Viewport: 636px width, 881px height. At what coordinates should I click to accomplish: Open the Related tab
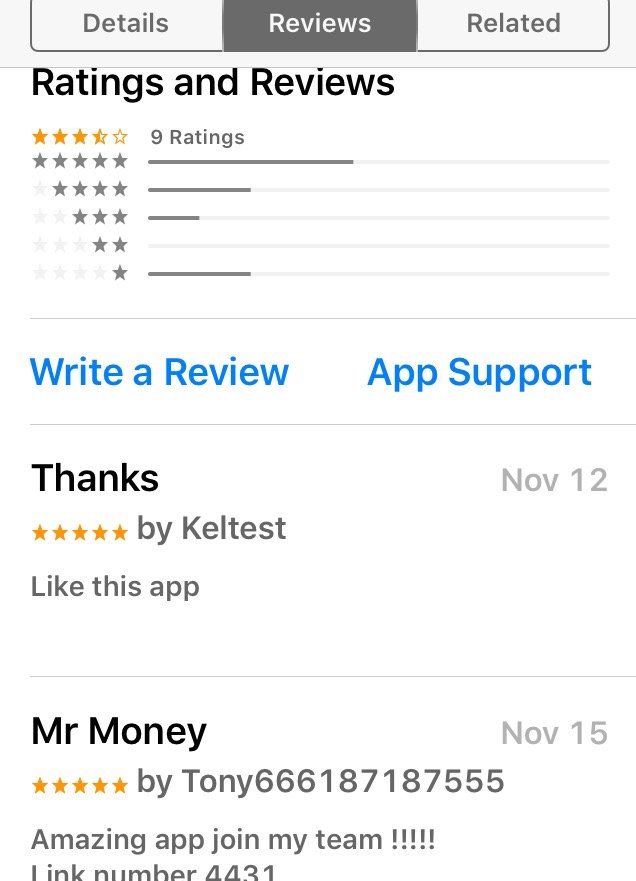click(x=513, y=24)
